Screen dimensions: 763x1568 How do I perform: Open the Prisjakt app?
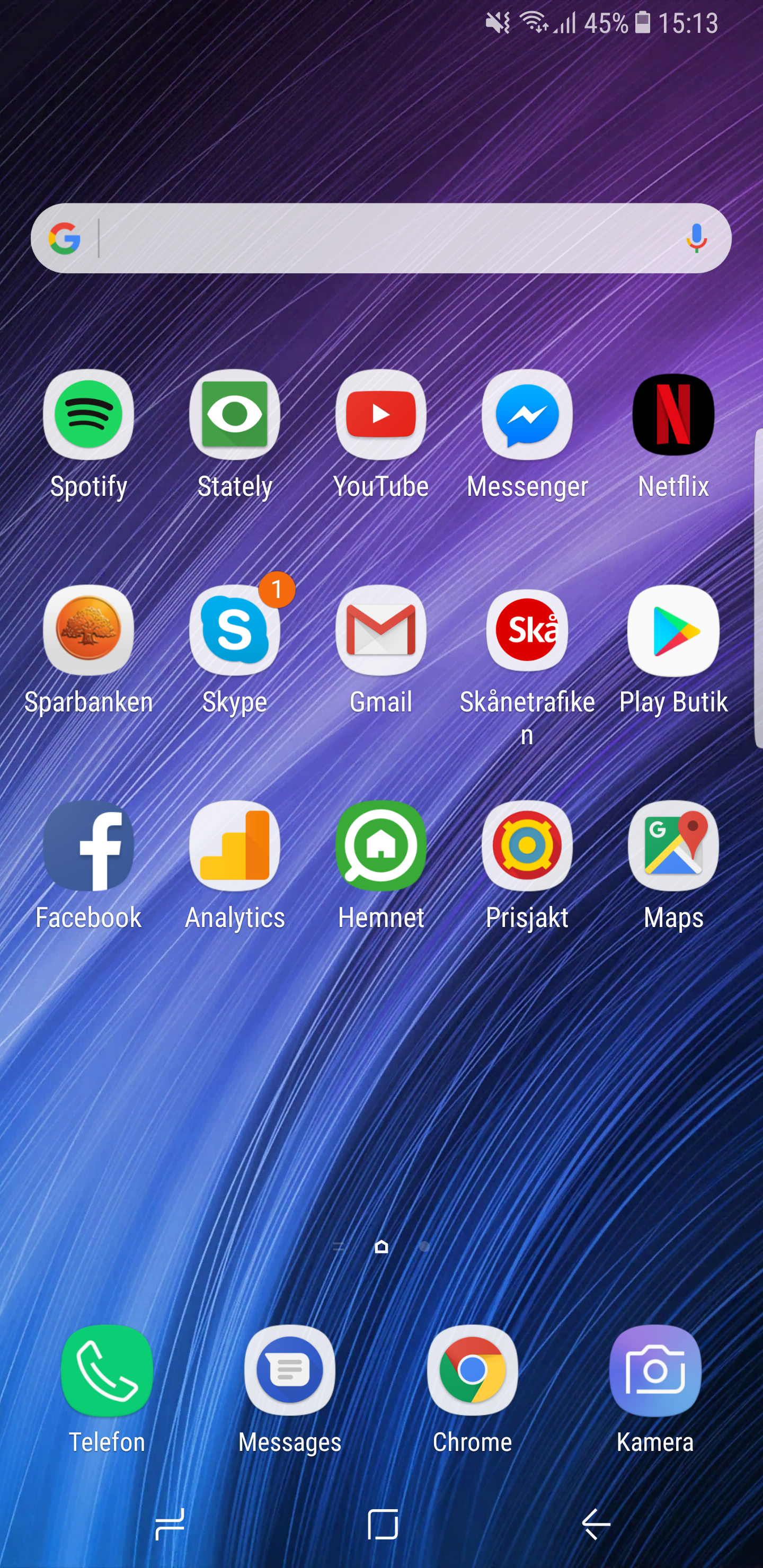[527, 846]
